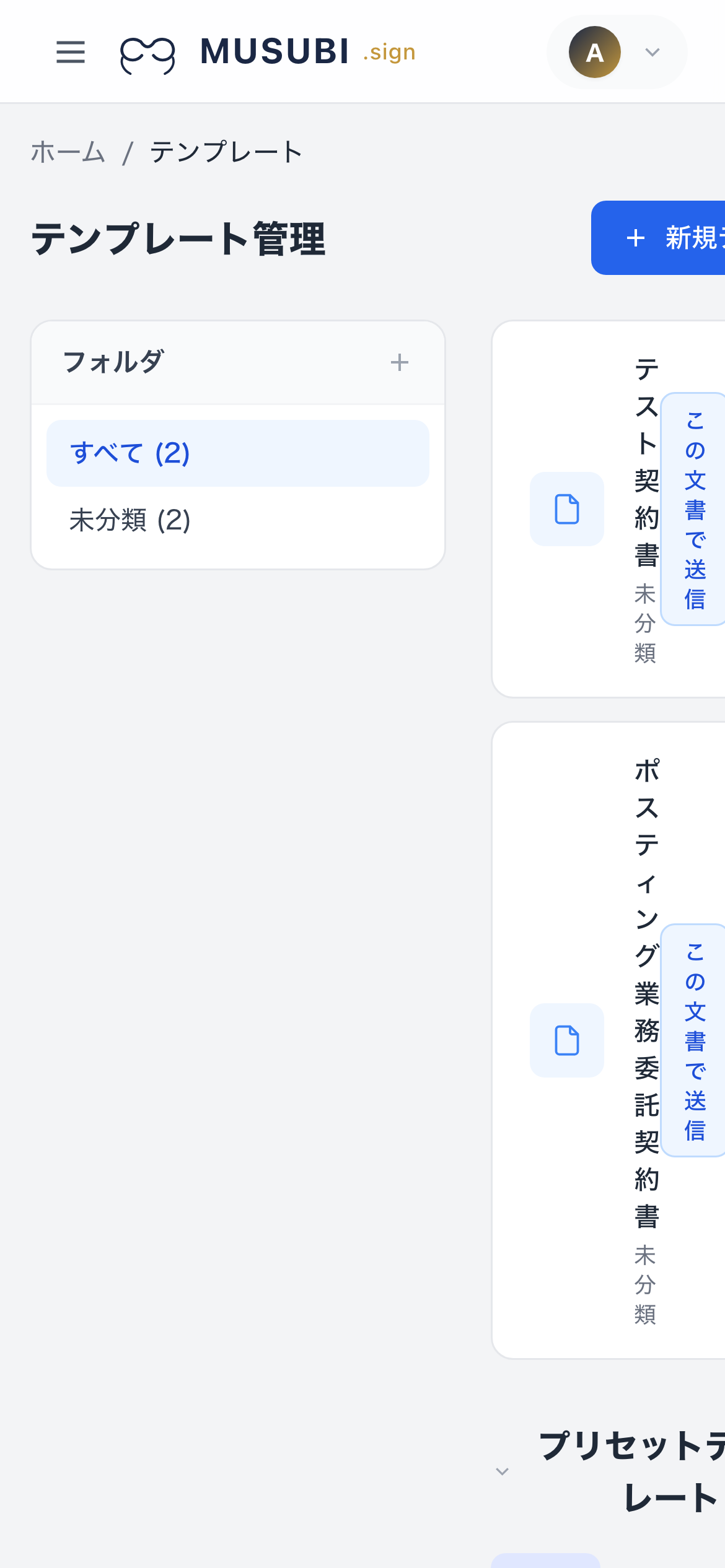Open the account avatar with letter A

coord(595,52)
